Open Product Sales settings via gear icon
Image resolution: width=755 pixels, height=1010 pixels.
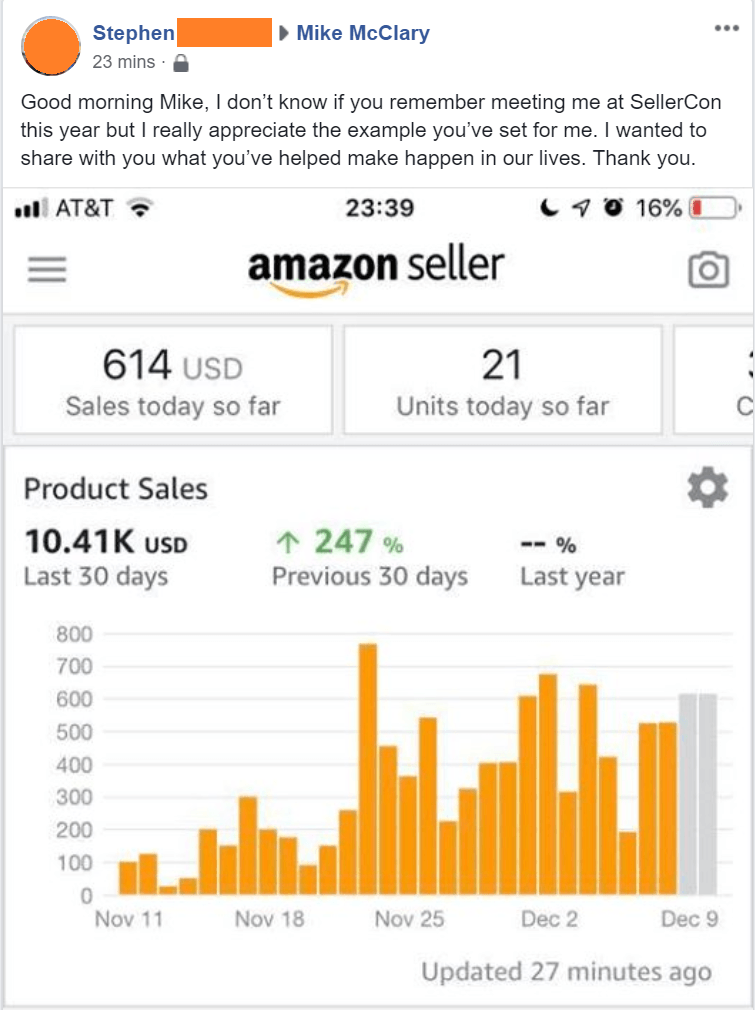(709, 487)
